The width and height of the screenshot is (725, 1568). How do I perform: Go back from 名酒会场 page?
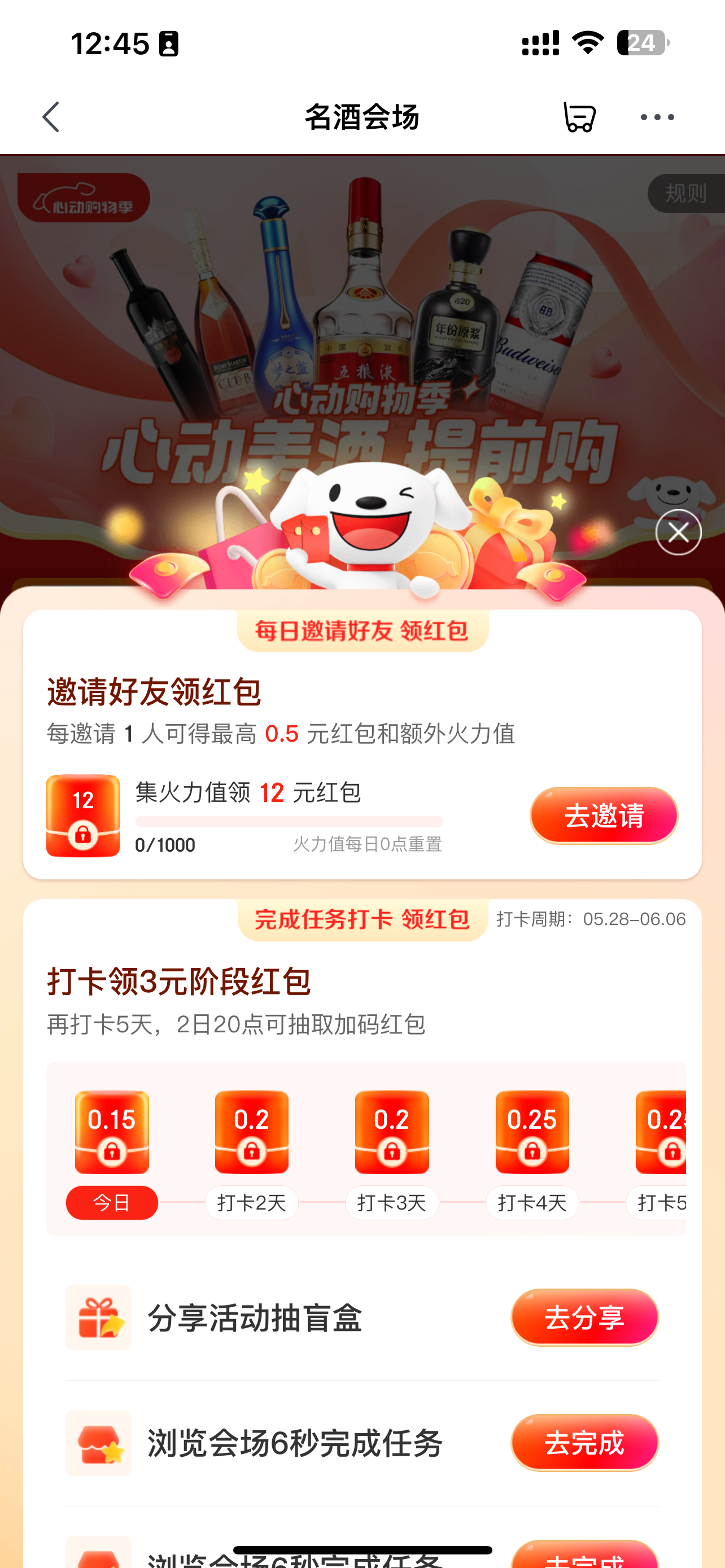point(51,117)
